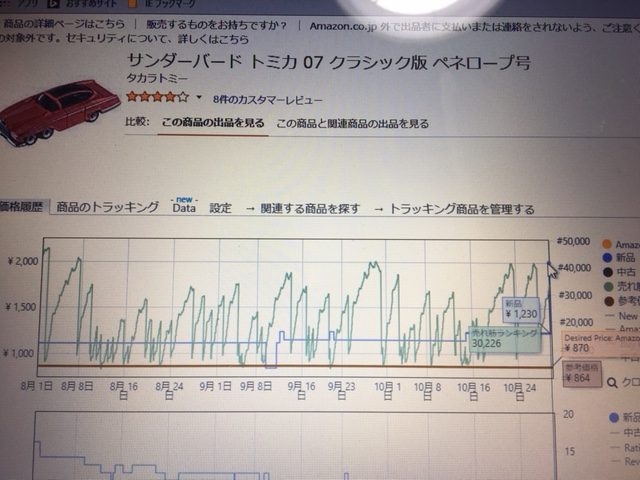Viewport: 640px width, 480px height.
Task: Open the Data tab
Action: (183, 208)
